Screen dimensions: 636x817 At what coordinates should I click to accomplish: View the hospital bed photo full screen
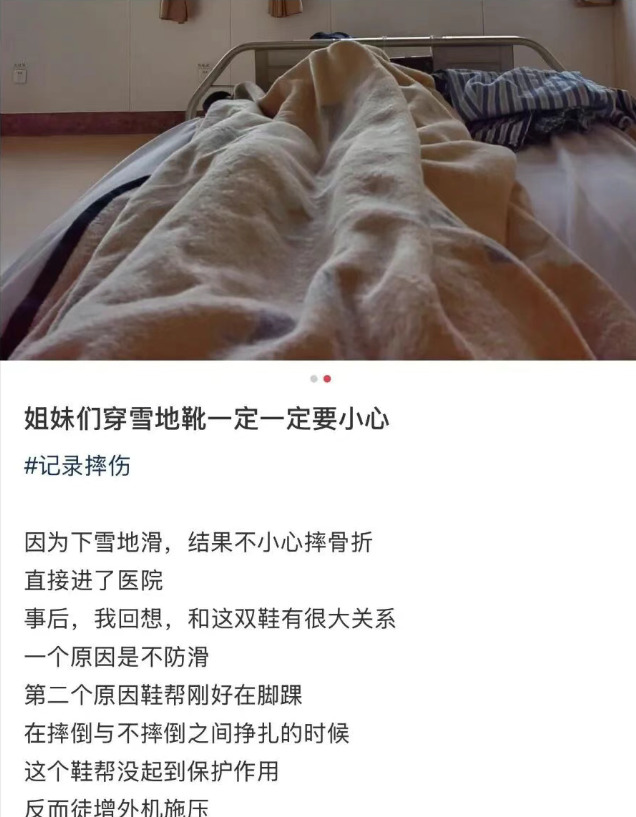coord(318,180)
